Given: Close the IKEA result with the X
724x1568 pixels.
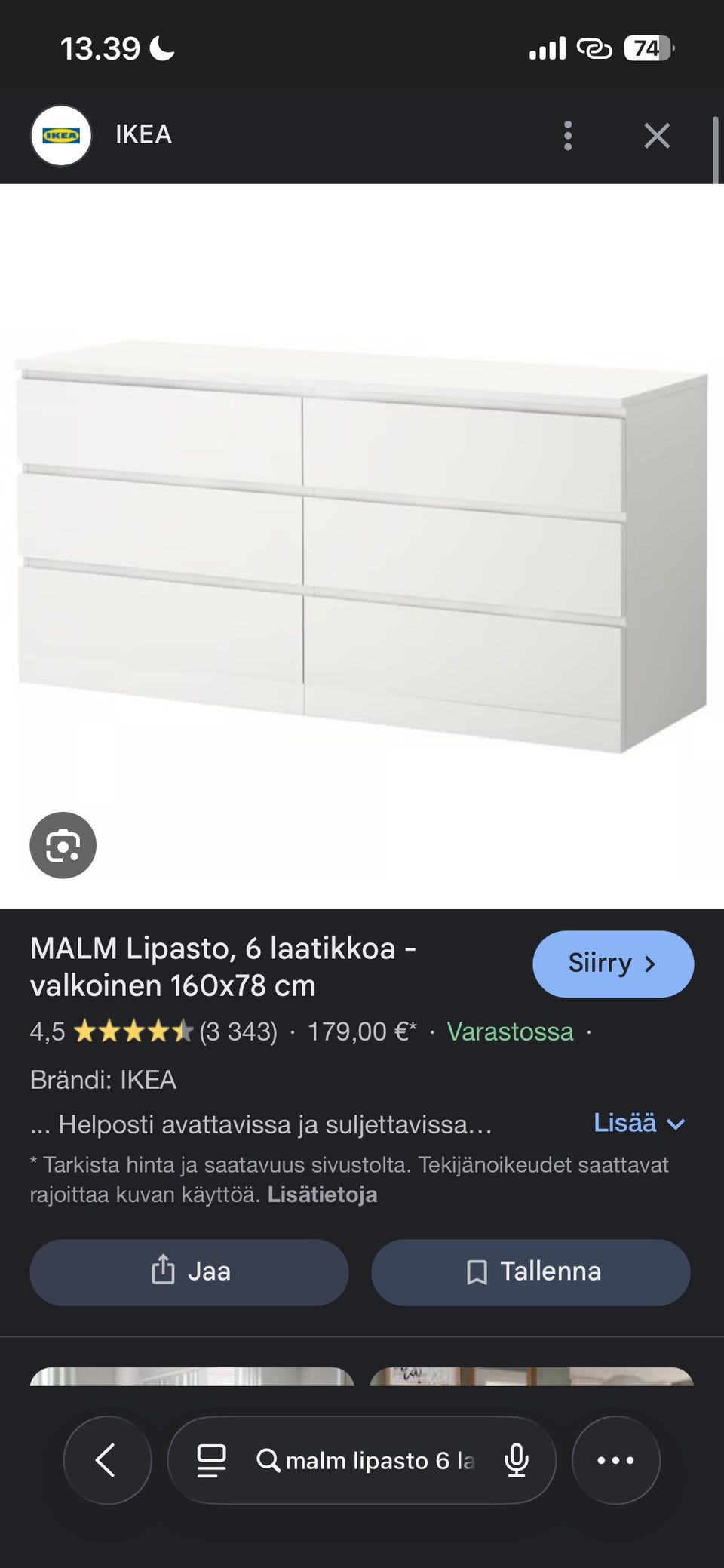Looking at the screenshot, I should point(657,135).
